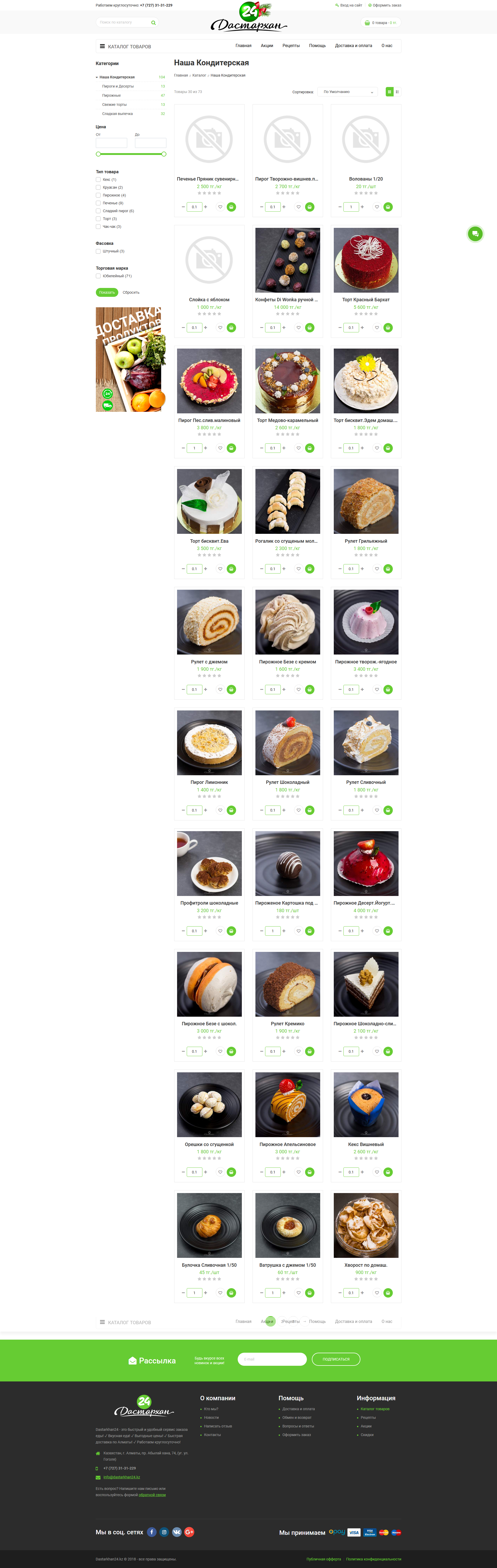
Task: Expand the По умолчанию sorting dropdown
Action: pyautogui.click(x=348, y=92)
